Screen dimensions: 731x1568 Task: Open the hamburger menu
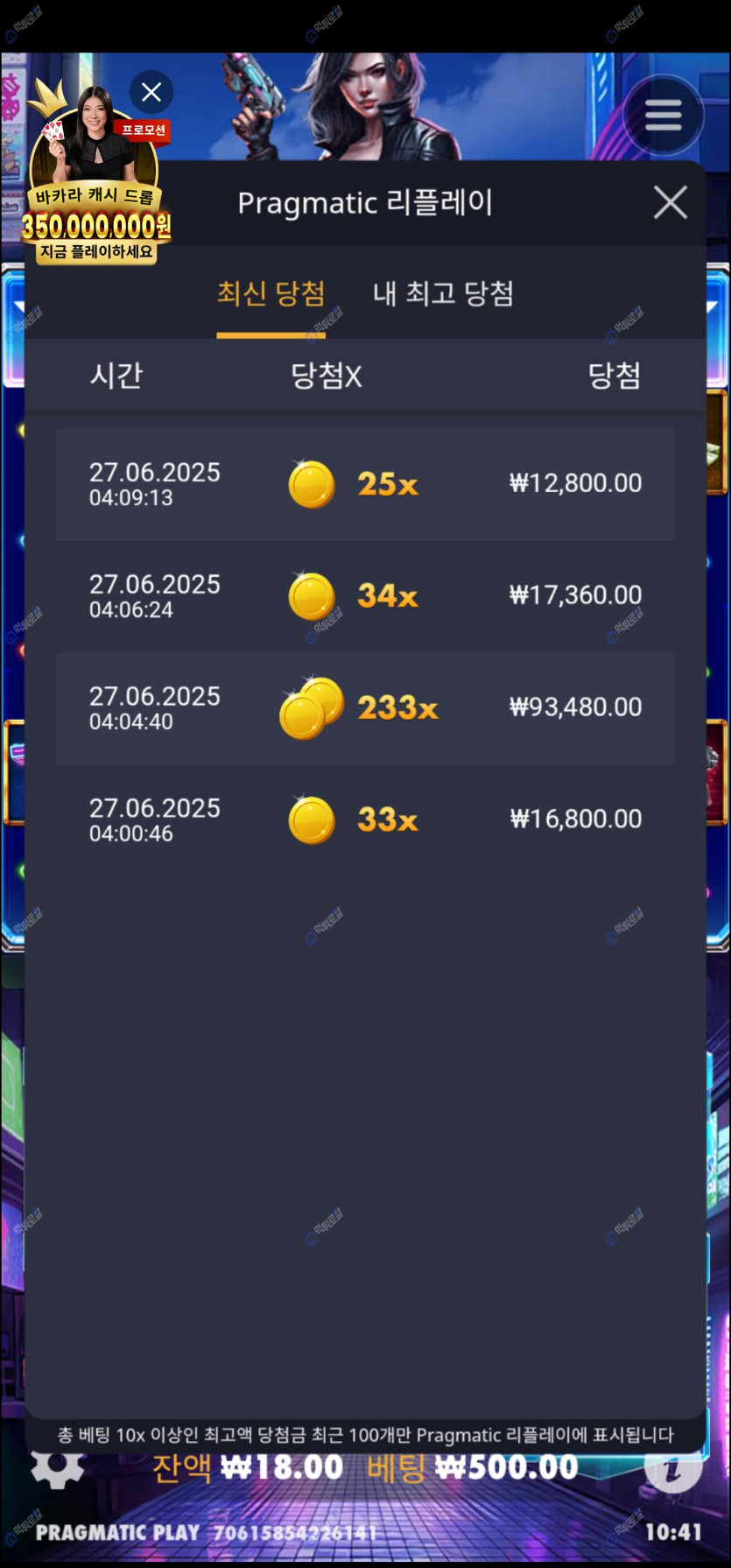663,115
